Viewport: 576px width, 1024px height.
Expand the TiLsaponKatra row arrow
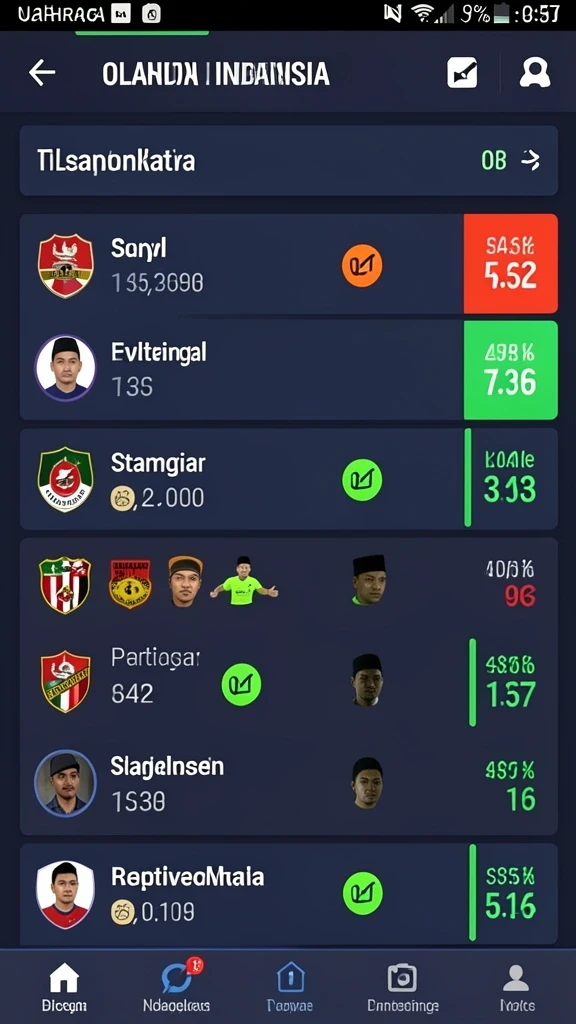click(x=530, y=160)
